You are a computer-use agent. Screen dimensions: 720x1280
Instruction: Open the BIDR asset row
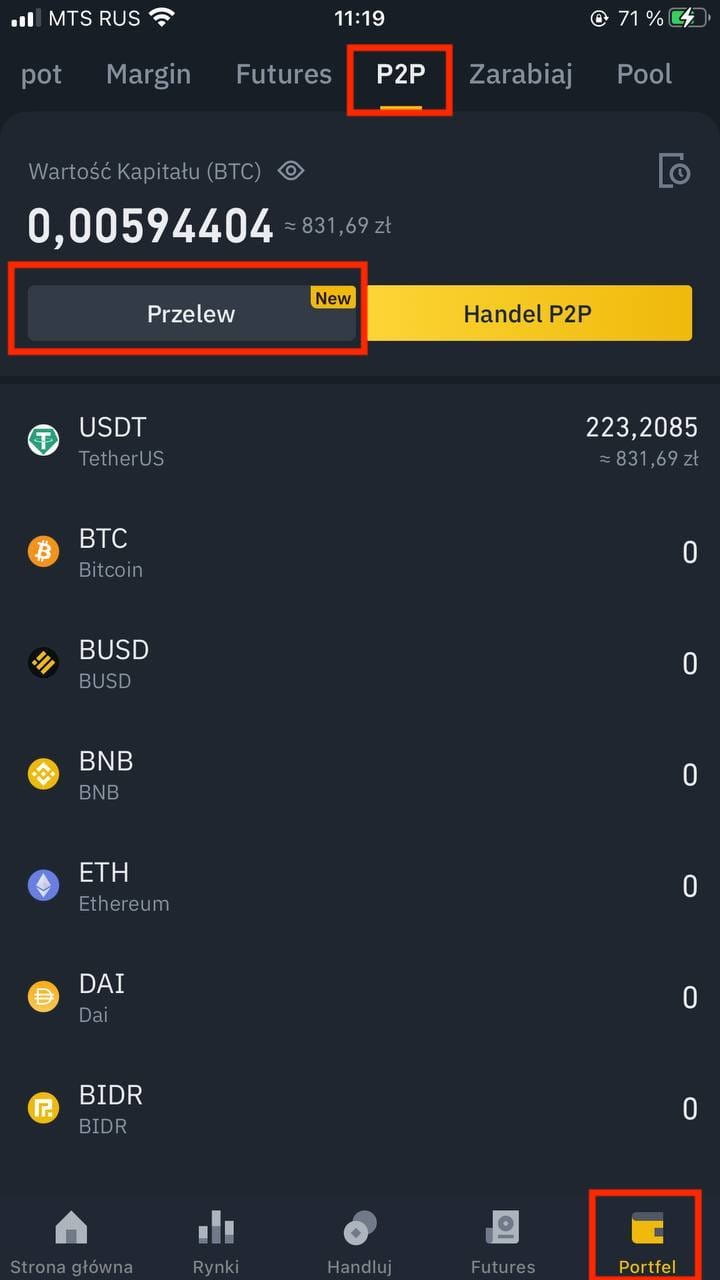tap(360, 1108)
